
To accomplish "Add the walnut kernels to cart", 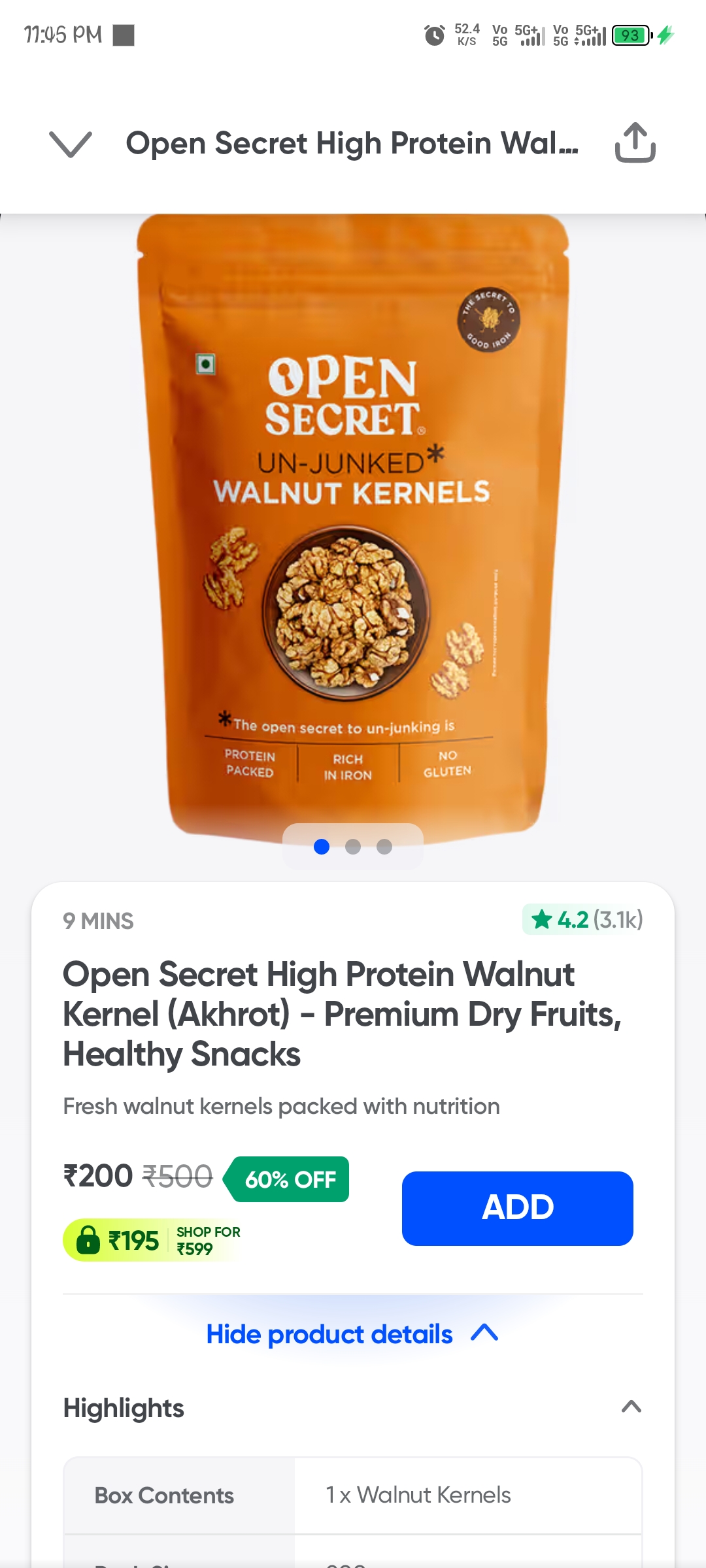I will click(x=517, y=1208).
